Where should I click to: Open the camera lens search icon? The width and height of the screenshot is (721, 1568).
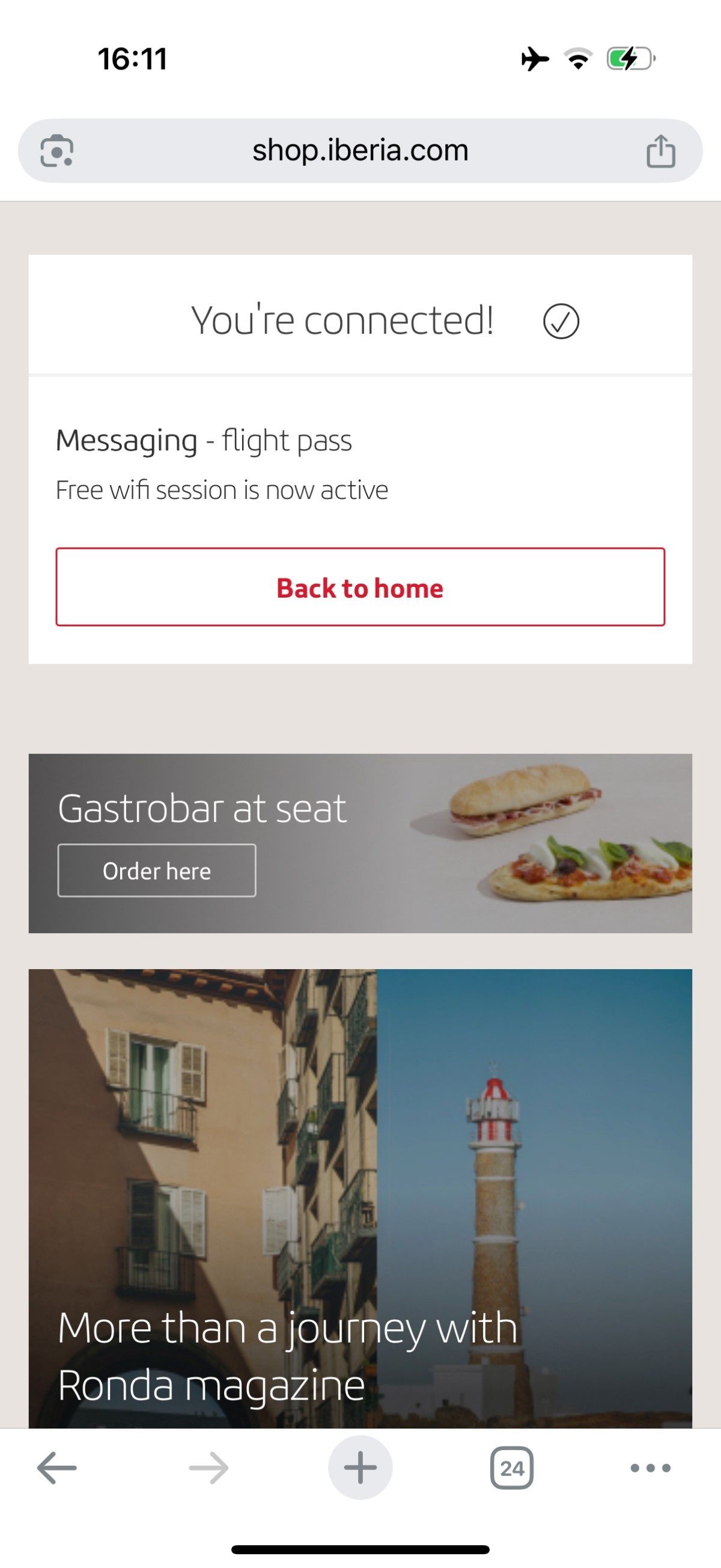click(x=56, y=150)
